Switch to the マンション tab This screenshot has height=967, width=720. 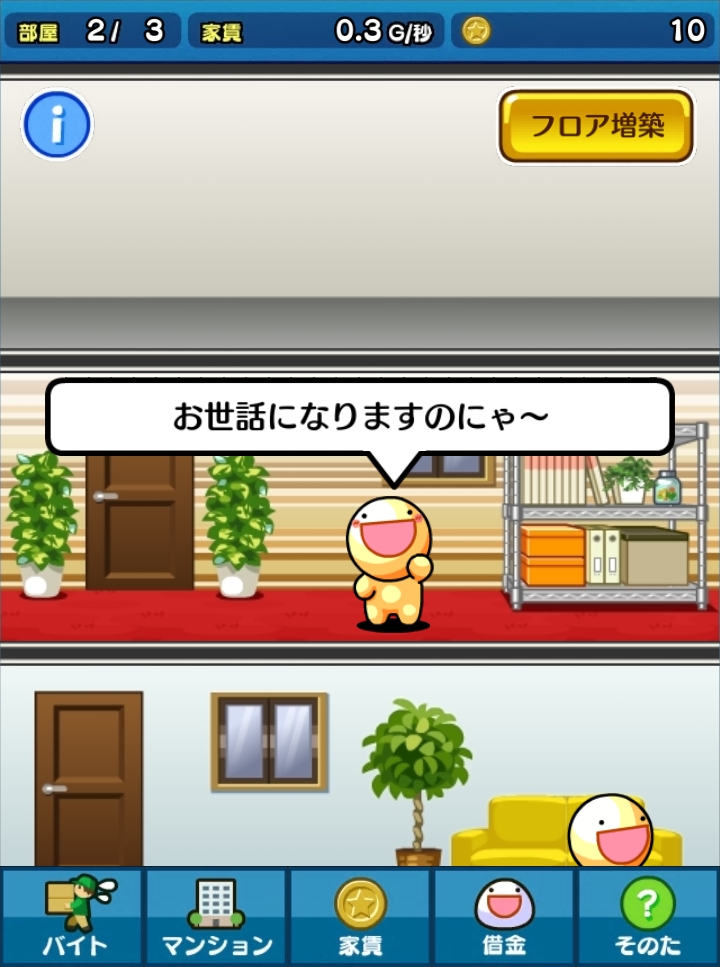(x=217, y=916)
